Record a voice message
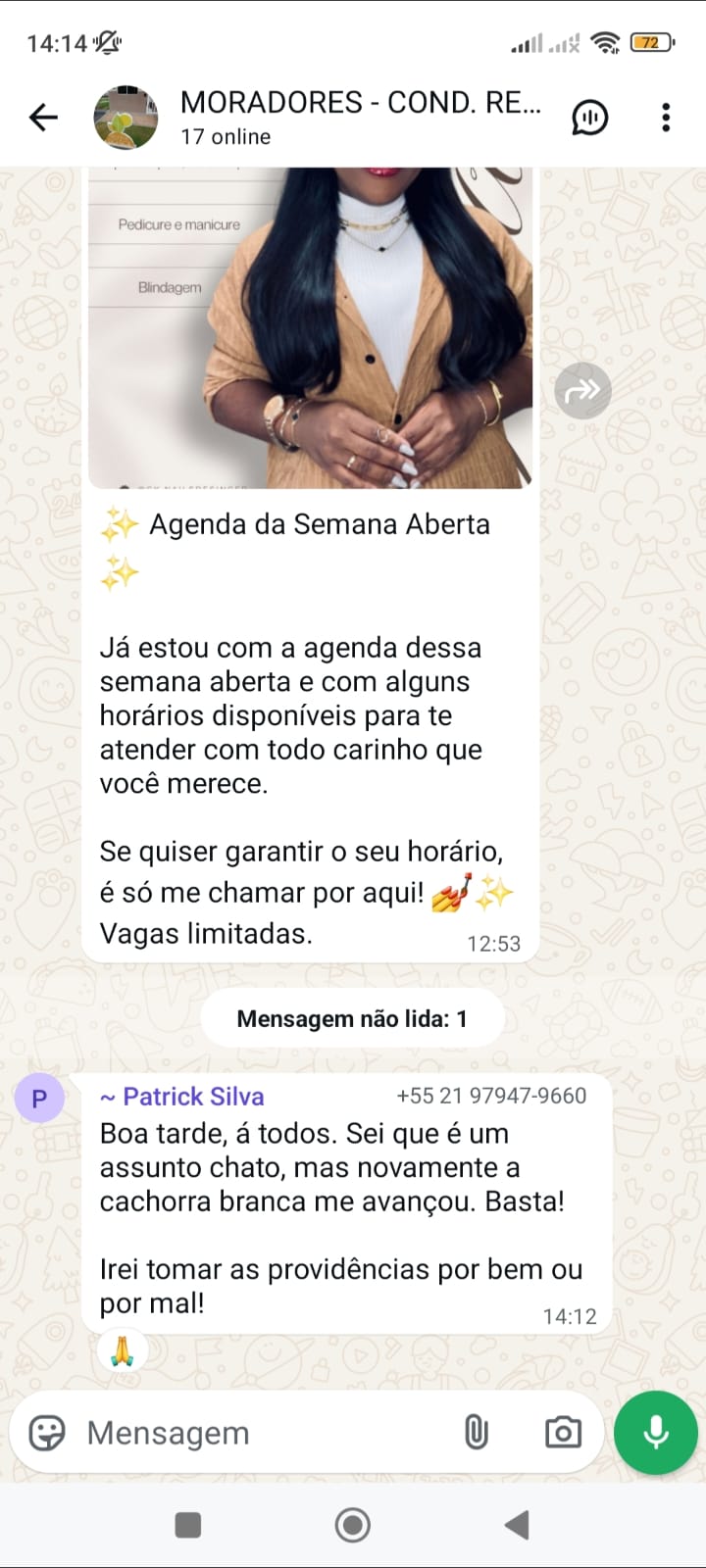The height and width of the screenshot is (1568, 706). tap(655, 1433)
